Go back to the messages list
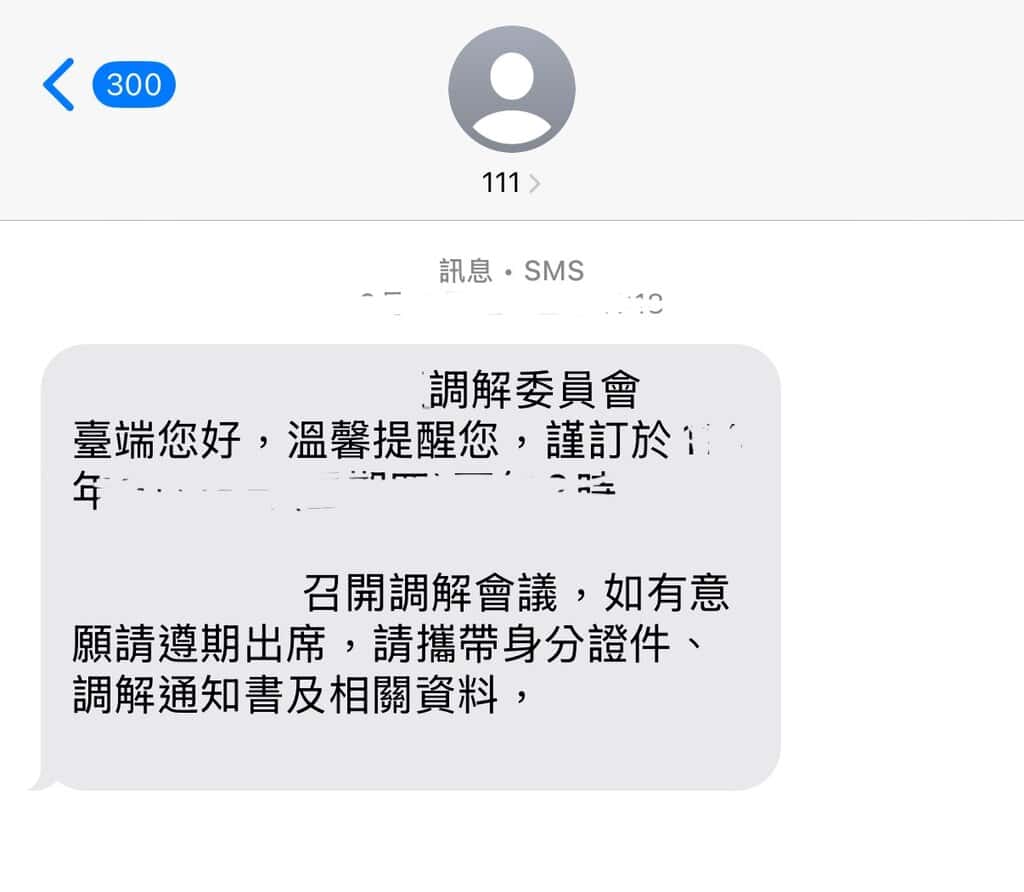 point(60,84)
